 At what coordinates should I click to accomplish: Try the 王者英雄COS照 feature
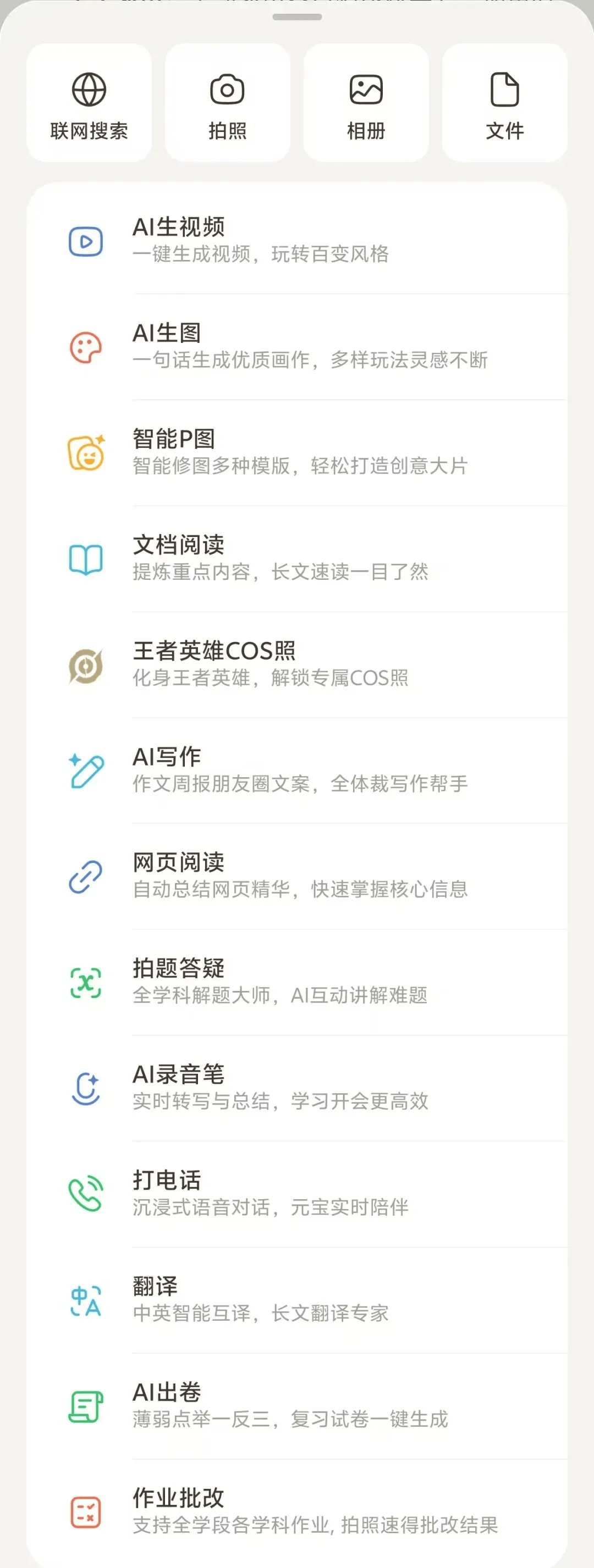[296, 664]
